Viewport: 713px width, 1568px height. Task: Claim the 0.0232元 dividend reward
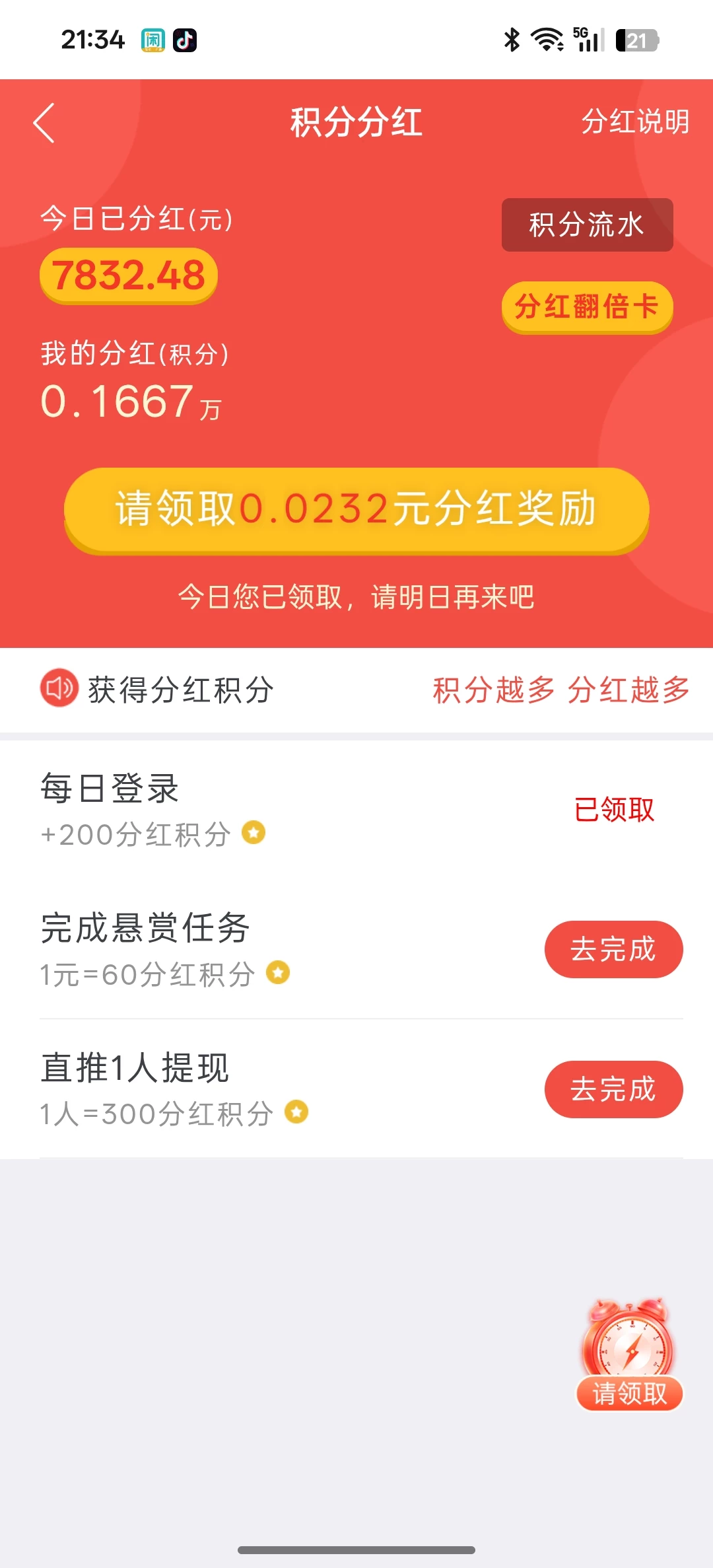point(356,511)
